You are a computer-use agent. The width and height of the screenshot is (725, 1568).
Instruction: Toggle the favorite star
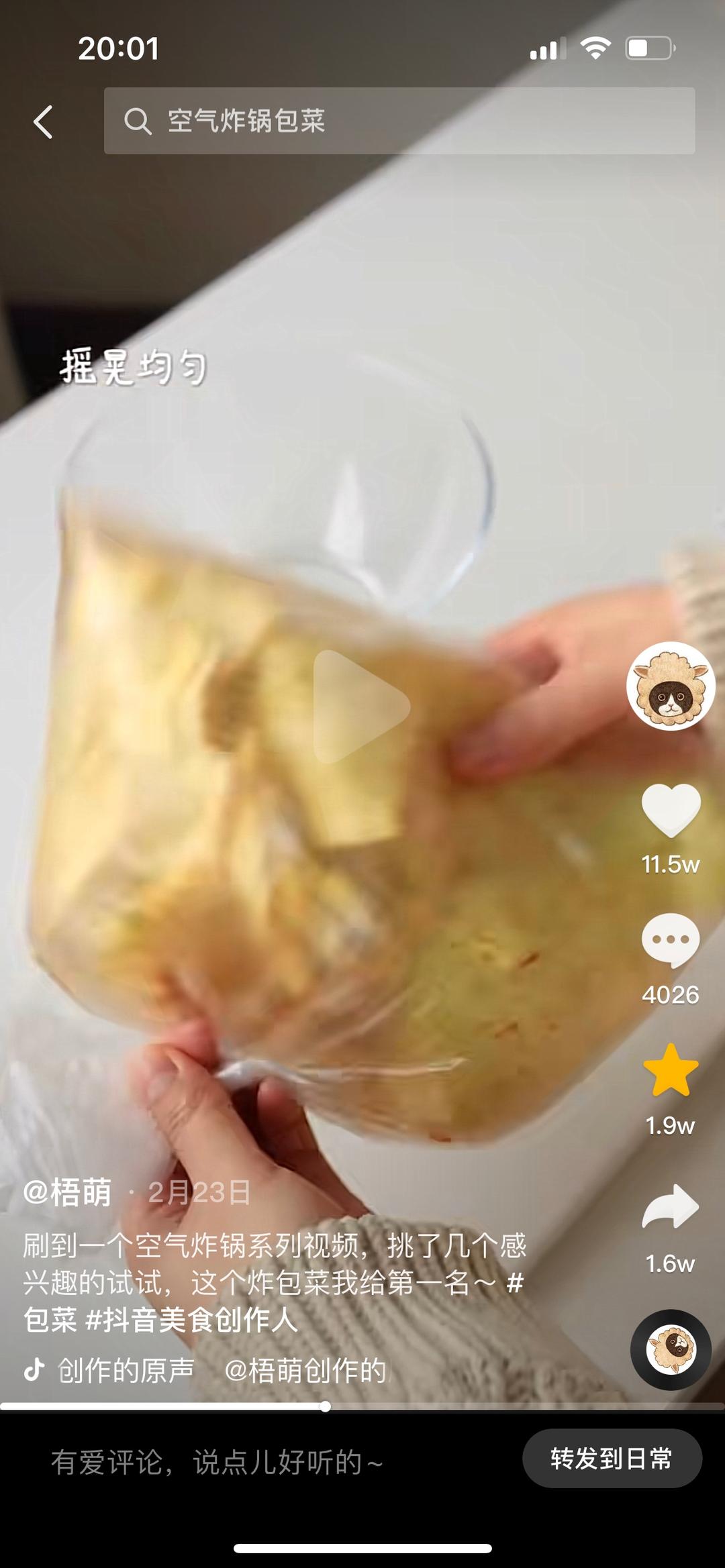tap(671, 1071)
